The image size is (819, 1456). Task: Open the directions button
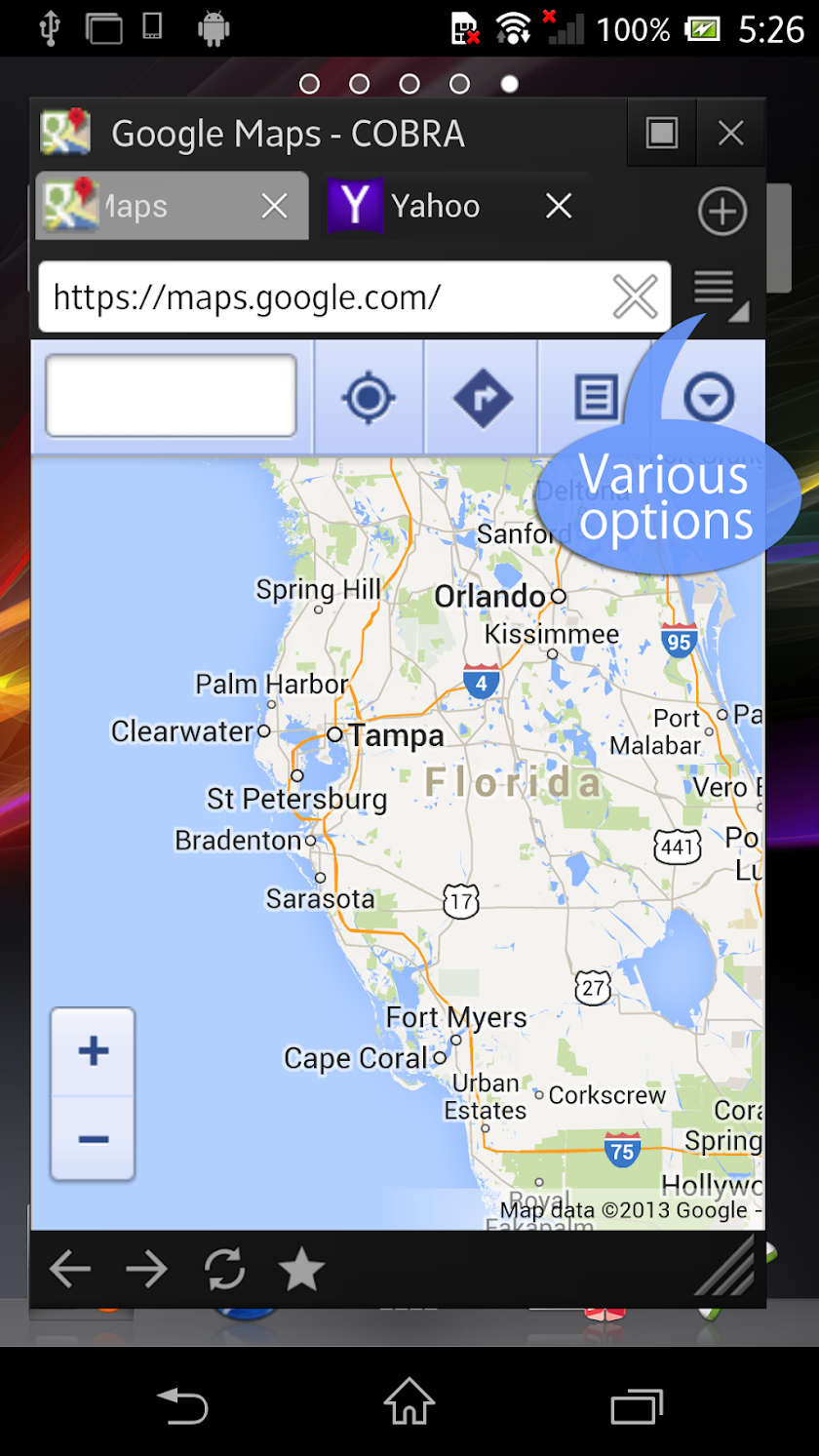click(483, 397)
